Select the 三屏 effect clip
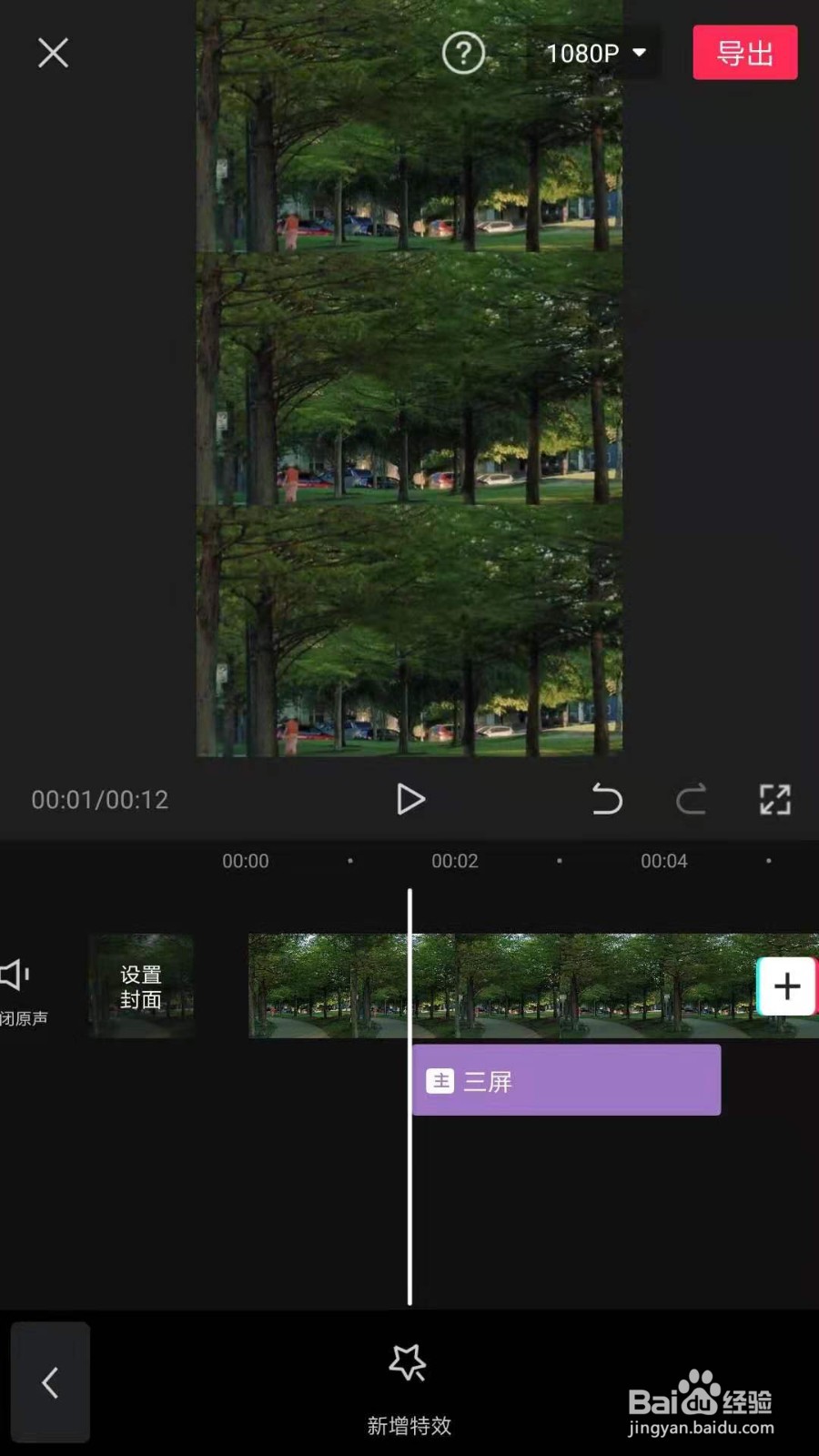The height and width of the screenshot is (1456, 819). (566, 1079)
